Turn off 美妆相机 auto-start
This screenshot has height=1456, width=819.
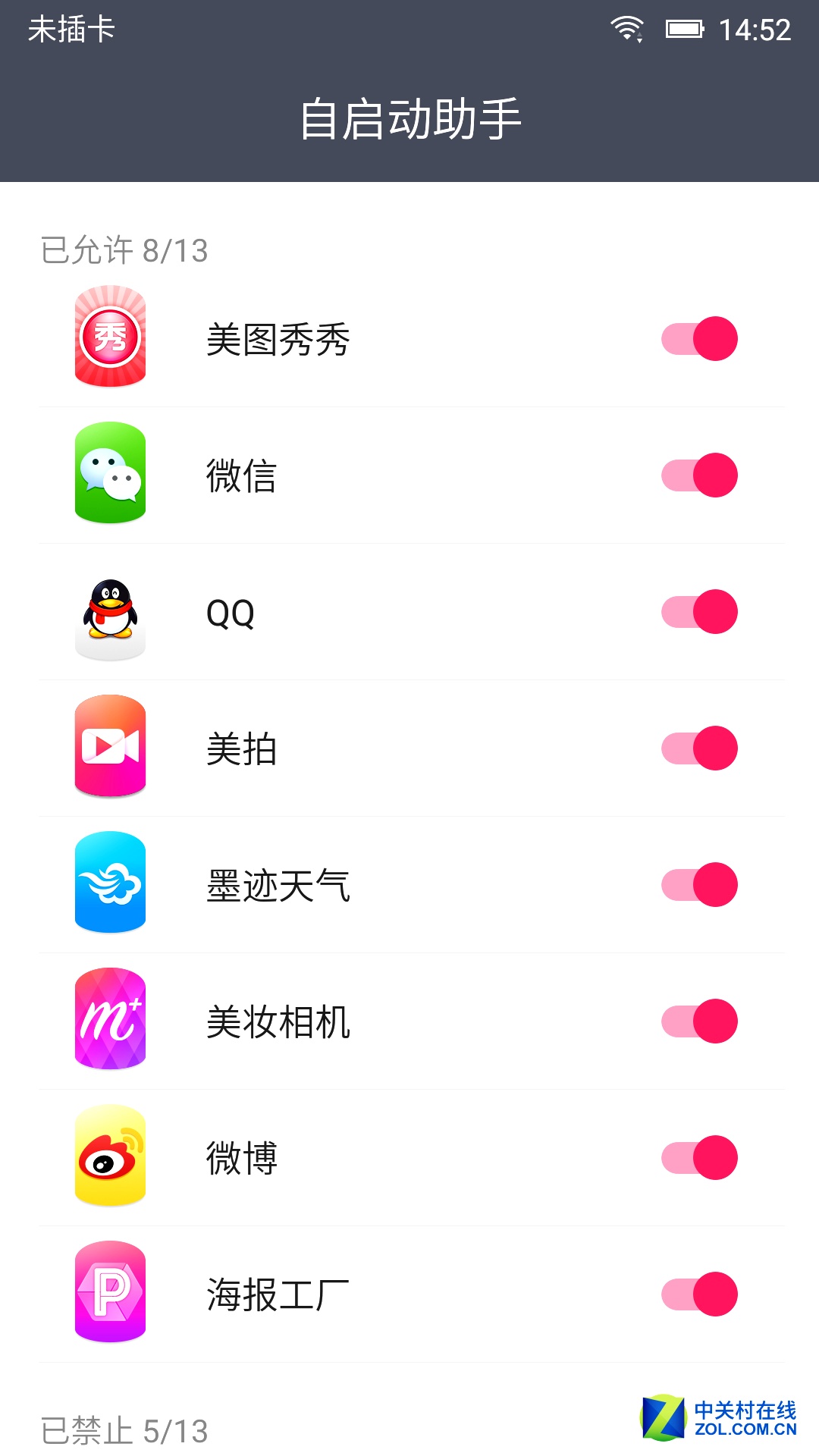(699, 1021)
